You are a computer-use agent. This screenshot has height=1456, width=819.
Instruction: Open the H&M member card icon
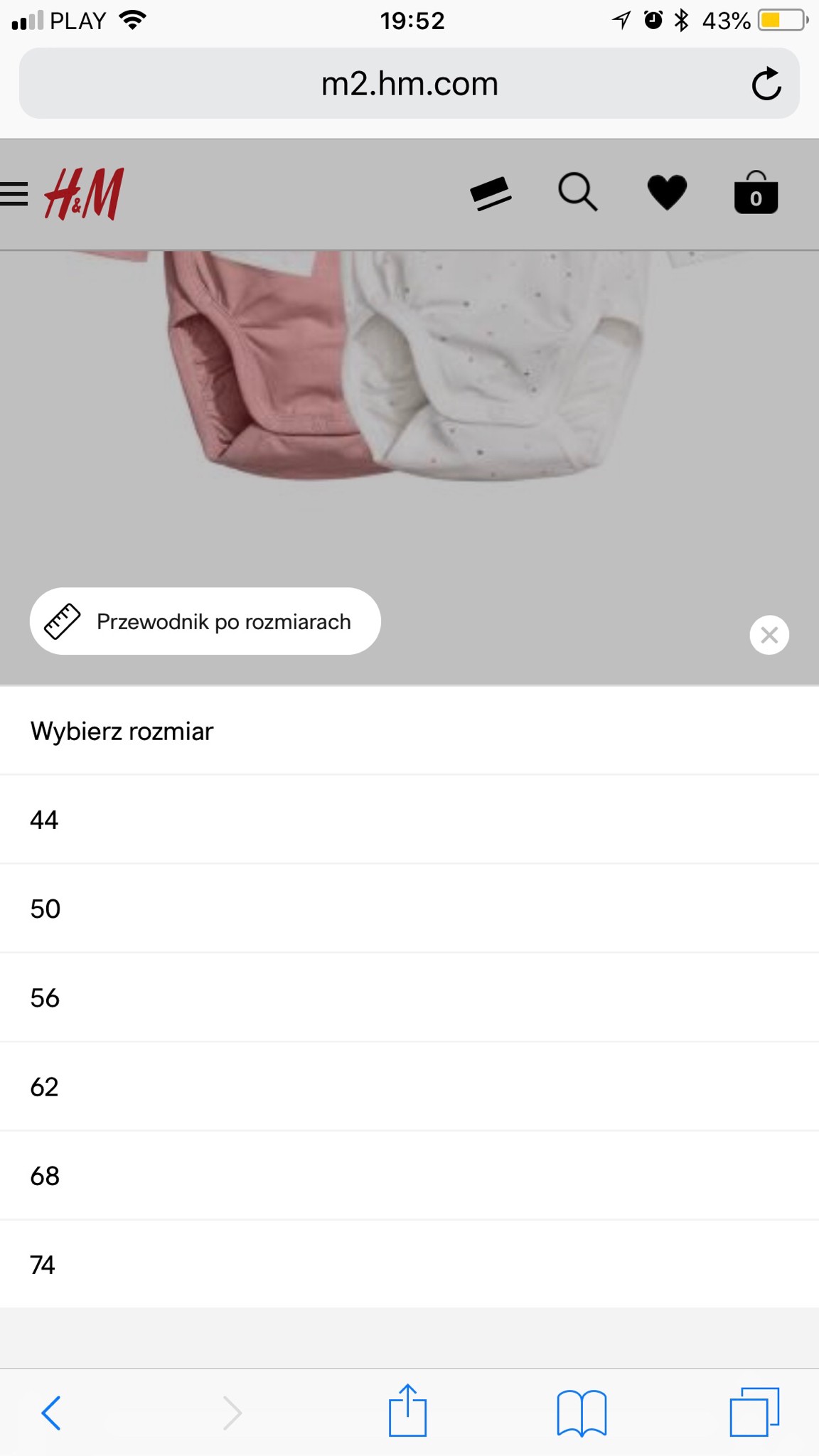coord(491,193)
